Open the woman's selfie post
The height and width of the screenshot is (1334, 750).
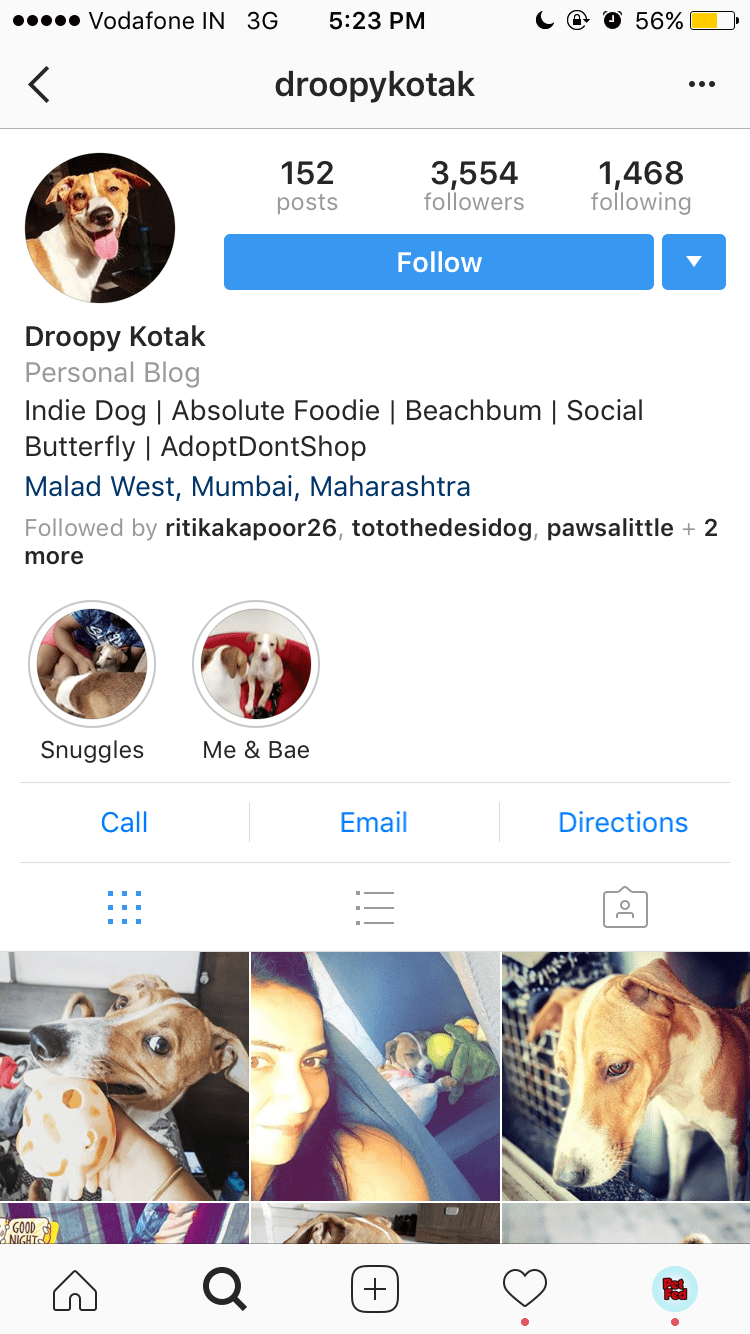coord(375,1076)
